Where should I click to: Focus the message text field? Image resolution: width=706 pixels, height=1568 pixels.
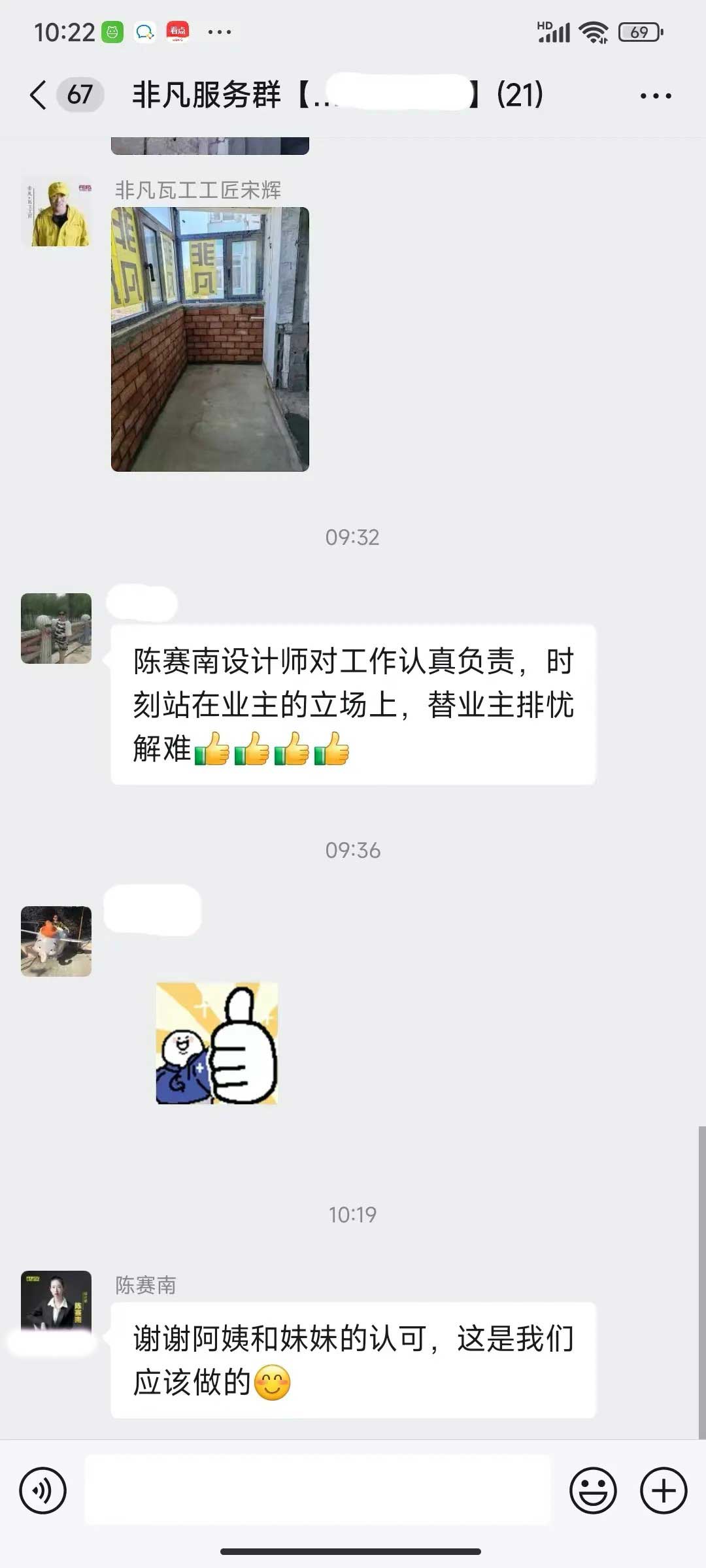(x=318, y=1491)
